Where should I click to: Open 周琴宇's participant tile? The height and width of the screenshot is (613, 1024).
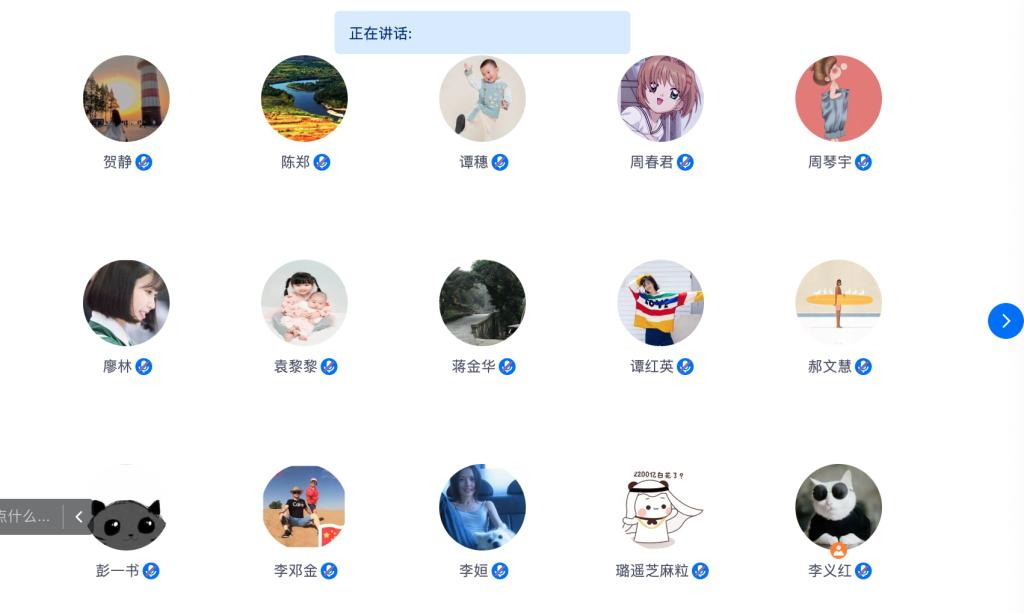click(838, 98)
